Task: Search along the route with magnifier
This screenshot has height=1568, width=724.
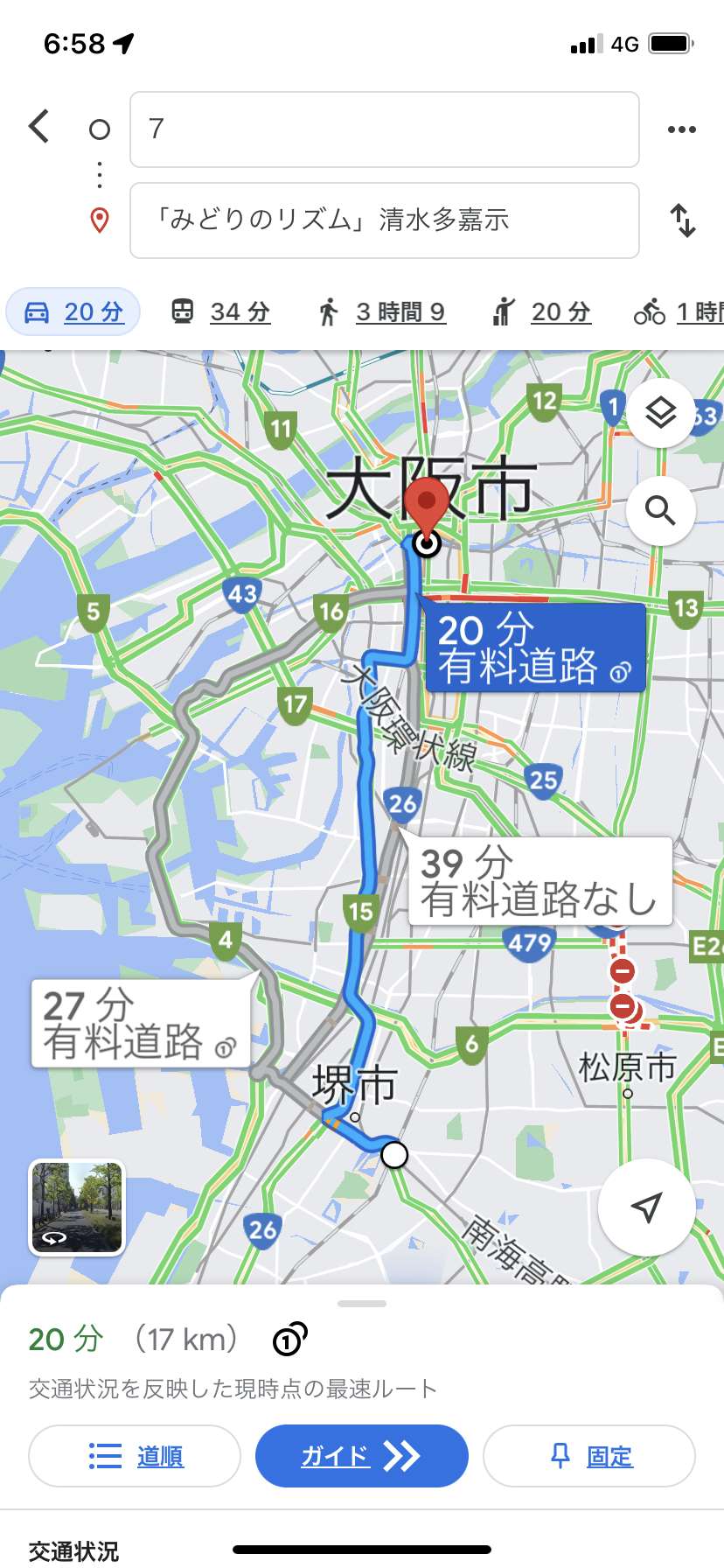Action: click(x=661, y=511)
